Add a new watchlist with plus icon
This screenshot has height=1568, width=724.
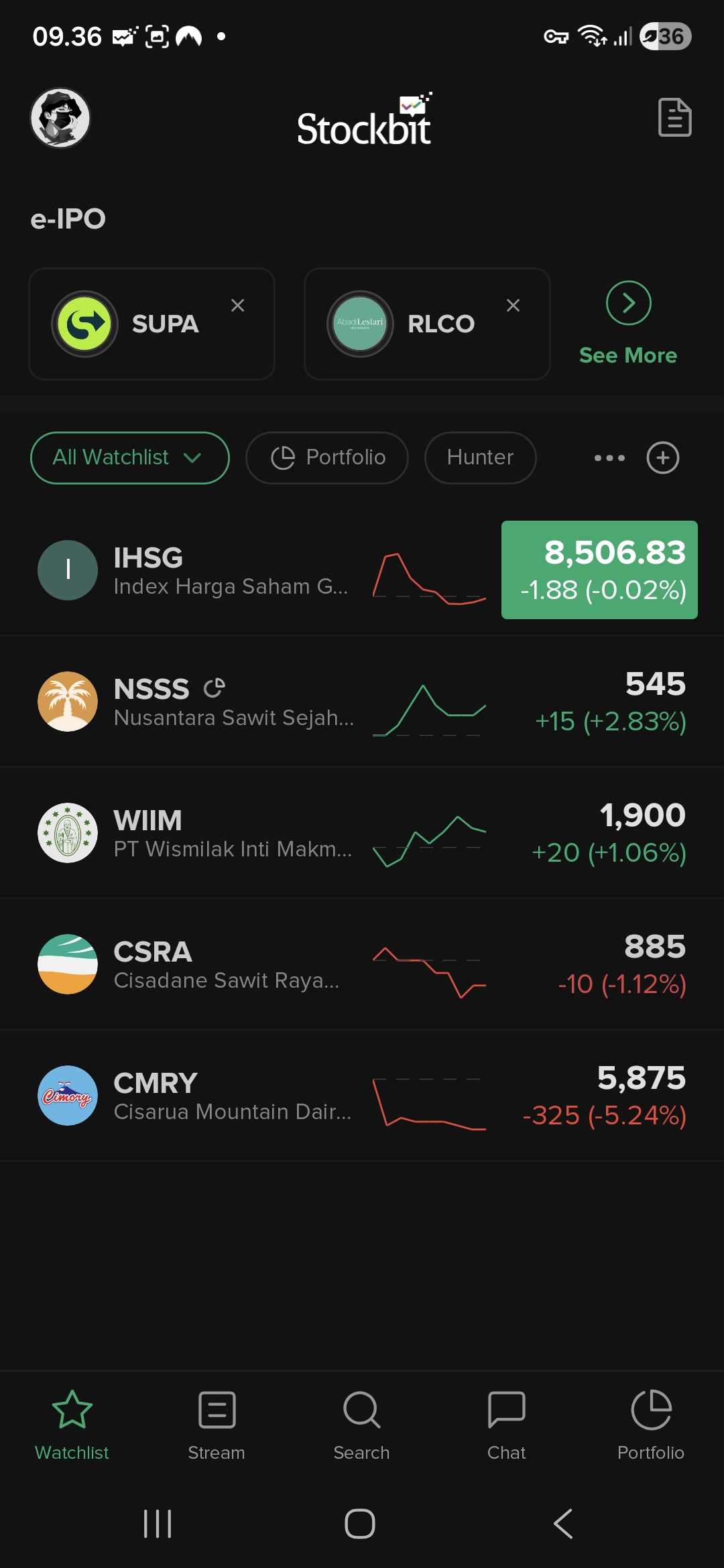(663, 458)
